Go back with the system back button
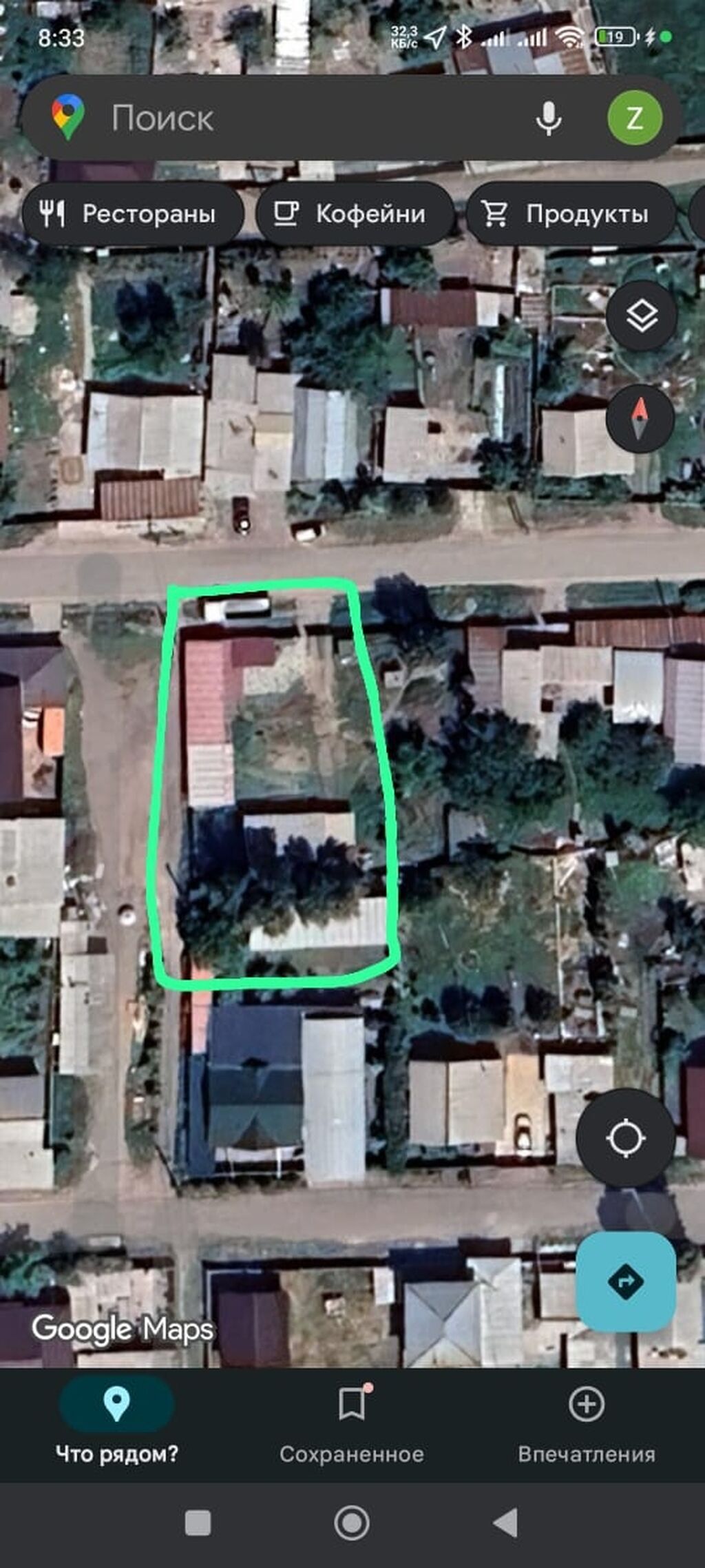 (x=505, y=1523)
